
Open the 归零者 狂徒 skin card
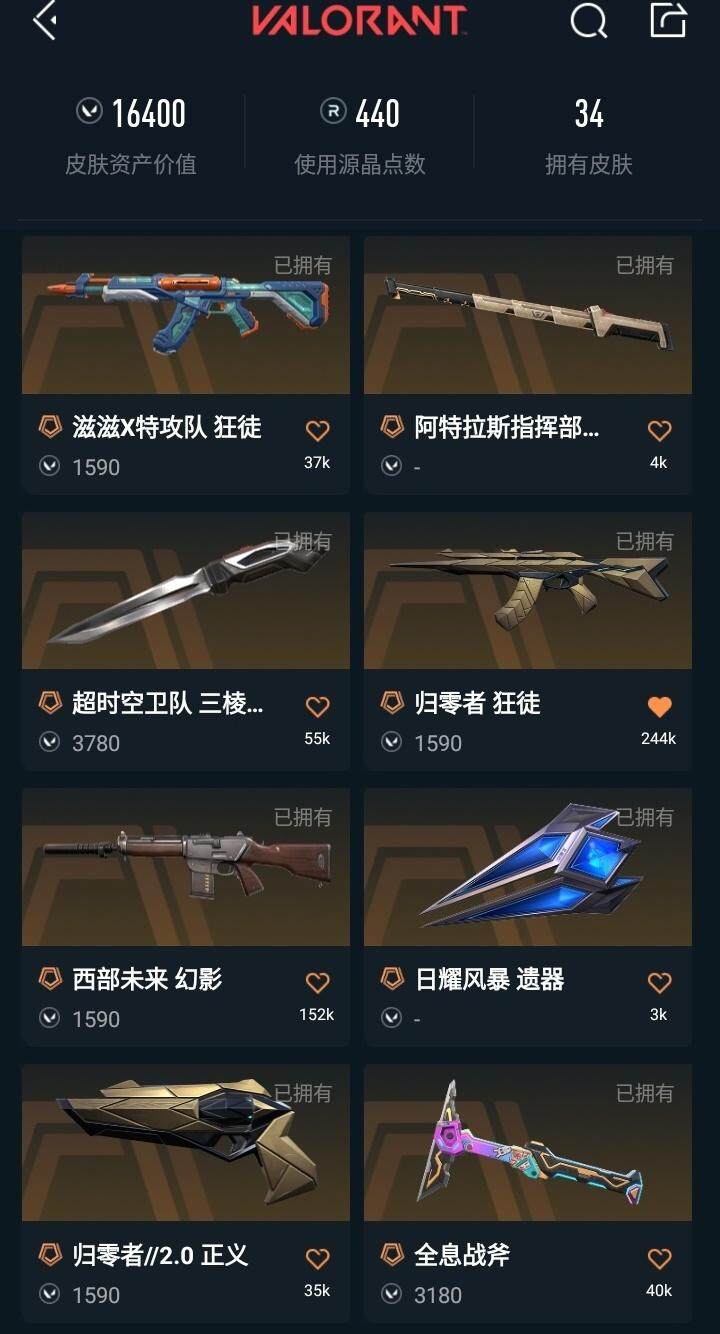click(528, 592)
